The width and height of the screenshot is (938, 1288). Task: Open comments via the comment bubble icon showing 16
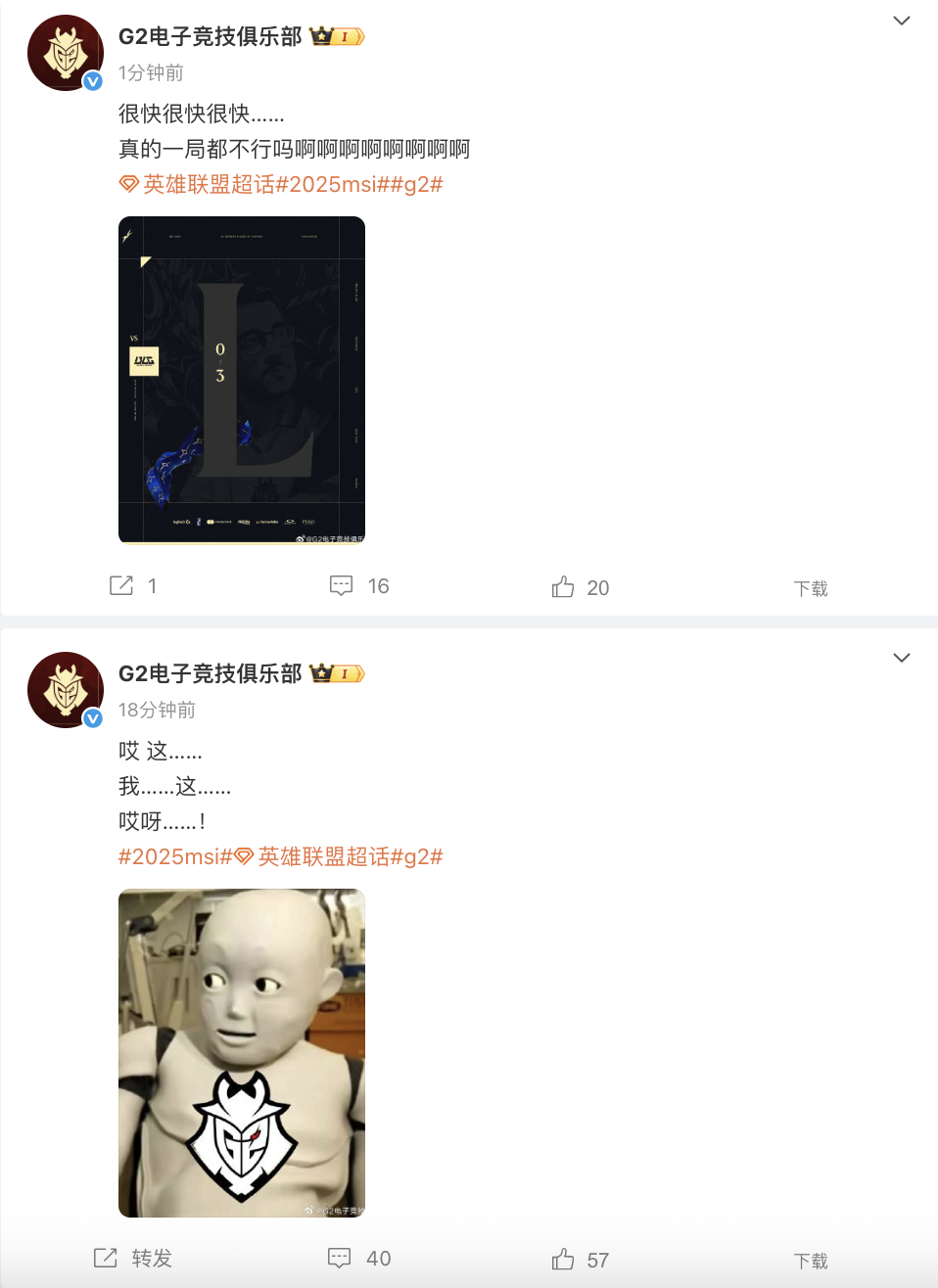[341, 584]
